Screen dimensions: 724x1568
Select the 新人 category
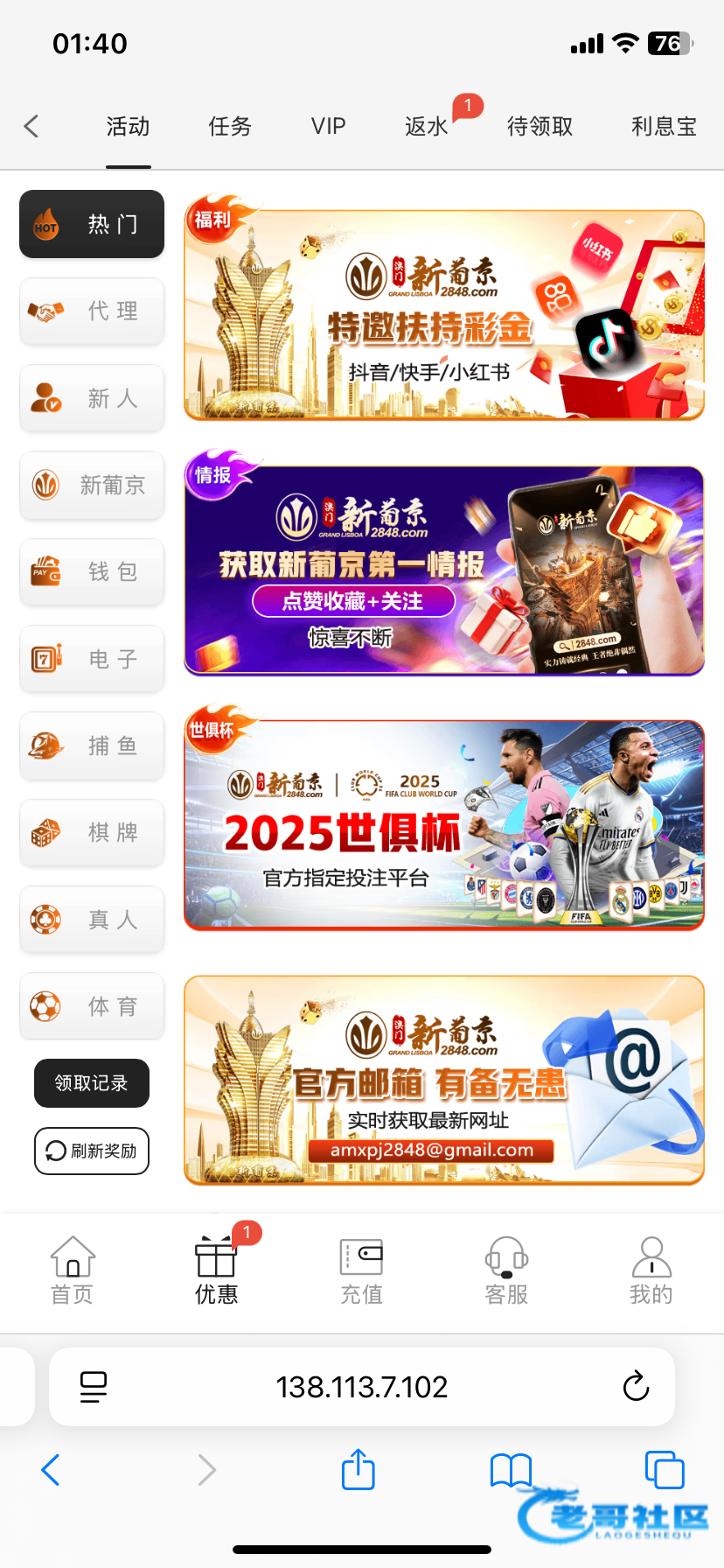pos(92,398)
